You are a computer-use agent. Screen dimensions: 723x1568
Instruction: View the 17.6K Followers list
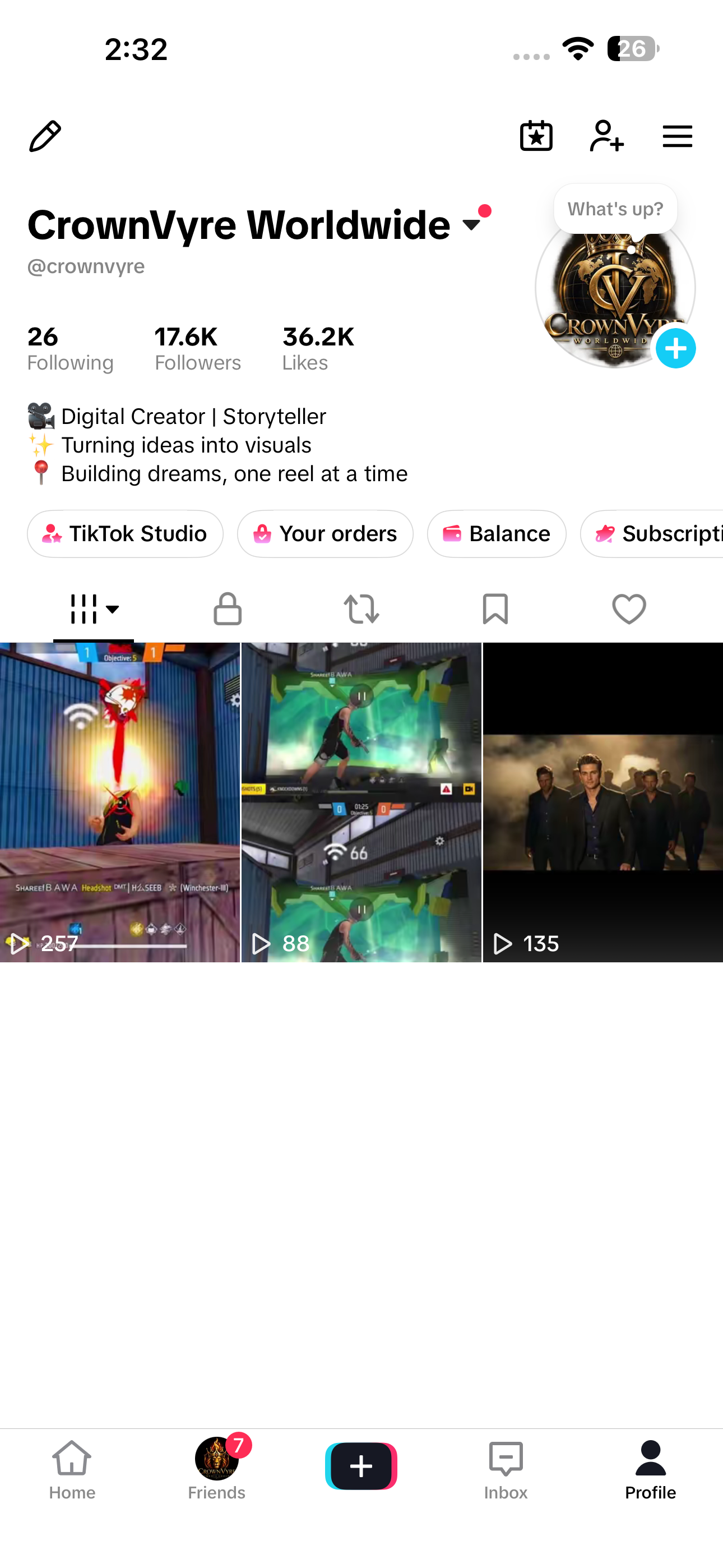coord(198,348)
